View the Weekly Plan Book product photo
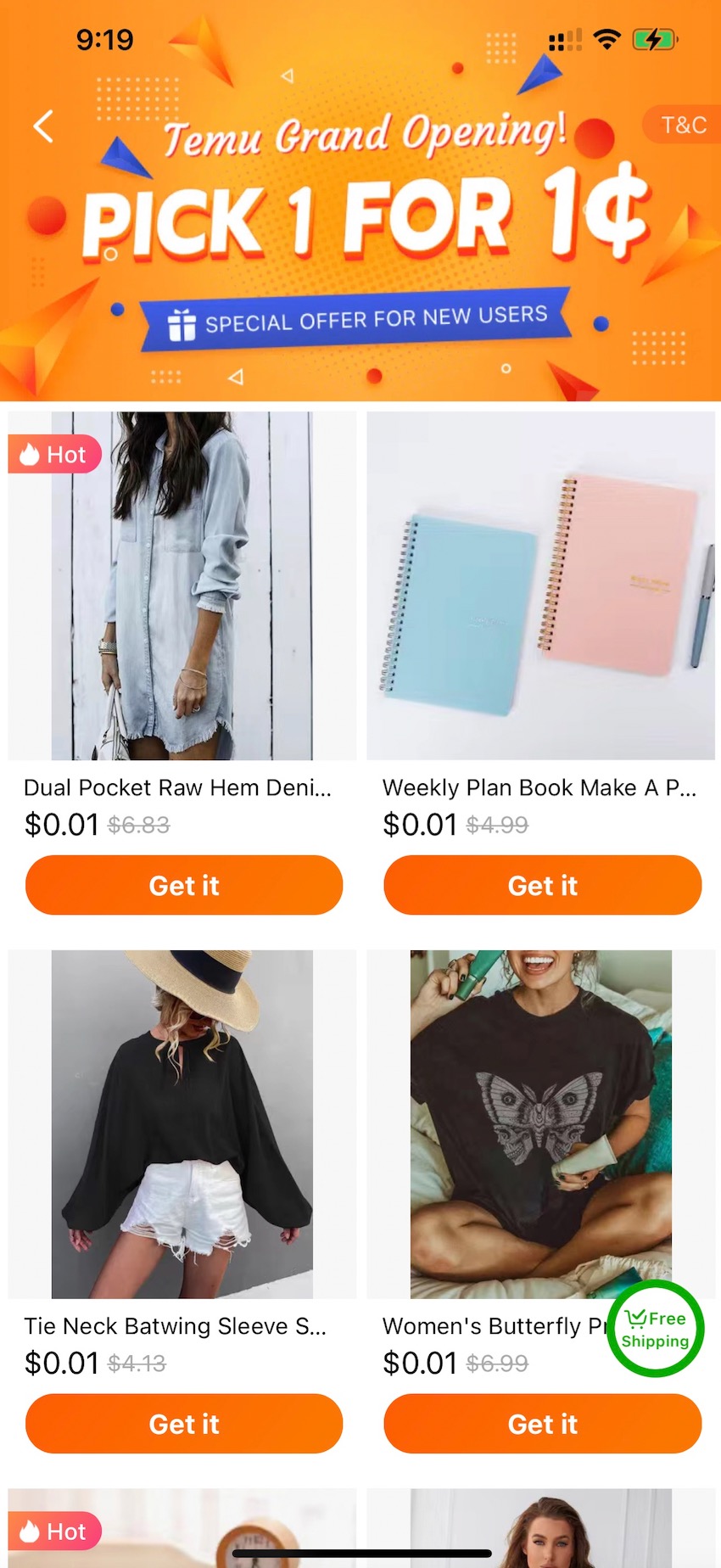Screen dimensions: 721x1568 point(540,585)
